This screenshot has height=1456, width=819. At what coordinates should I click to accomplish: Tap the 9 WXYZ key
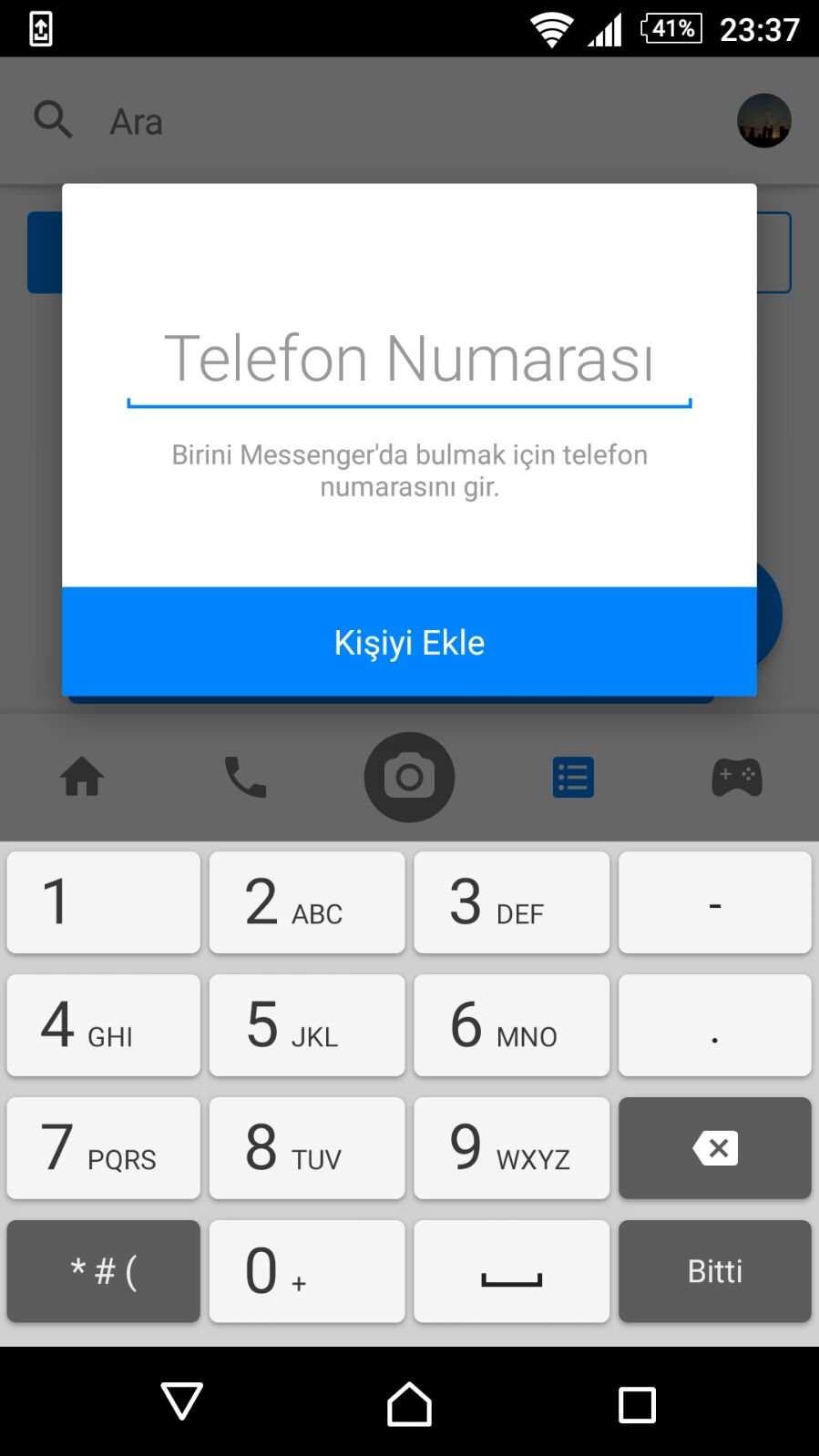point(512,1148)
